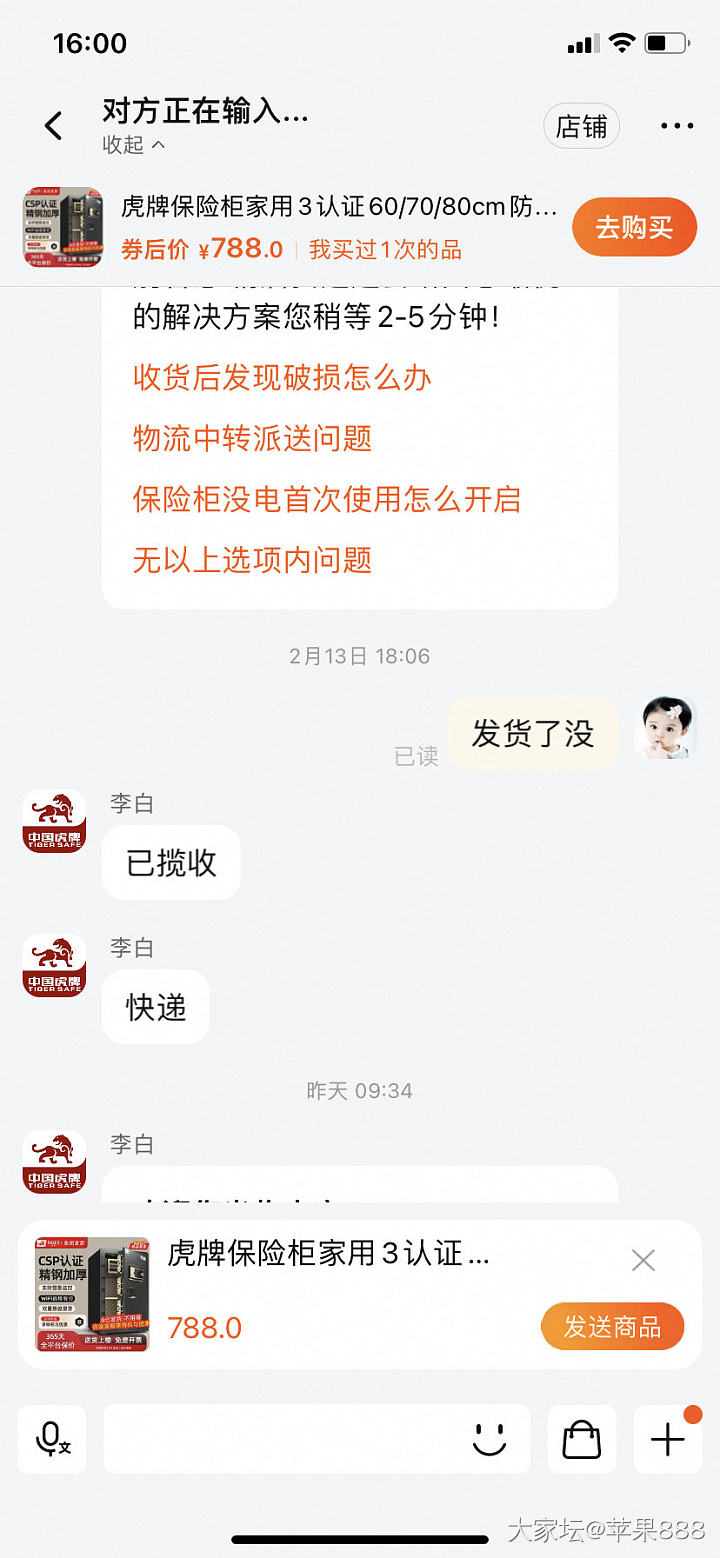The height and width of the screenshot is (1558, 720).
Task: Dismiss the product suggestion card
Action: 643,1260
